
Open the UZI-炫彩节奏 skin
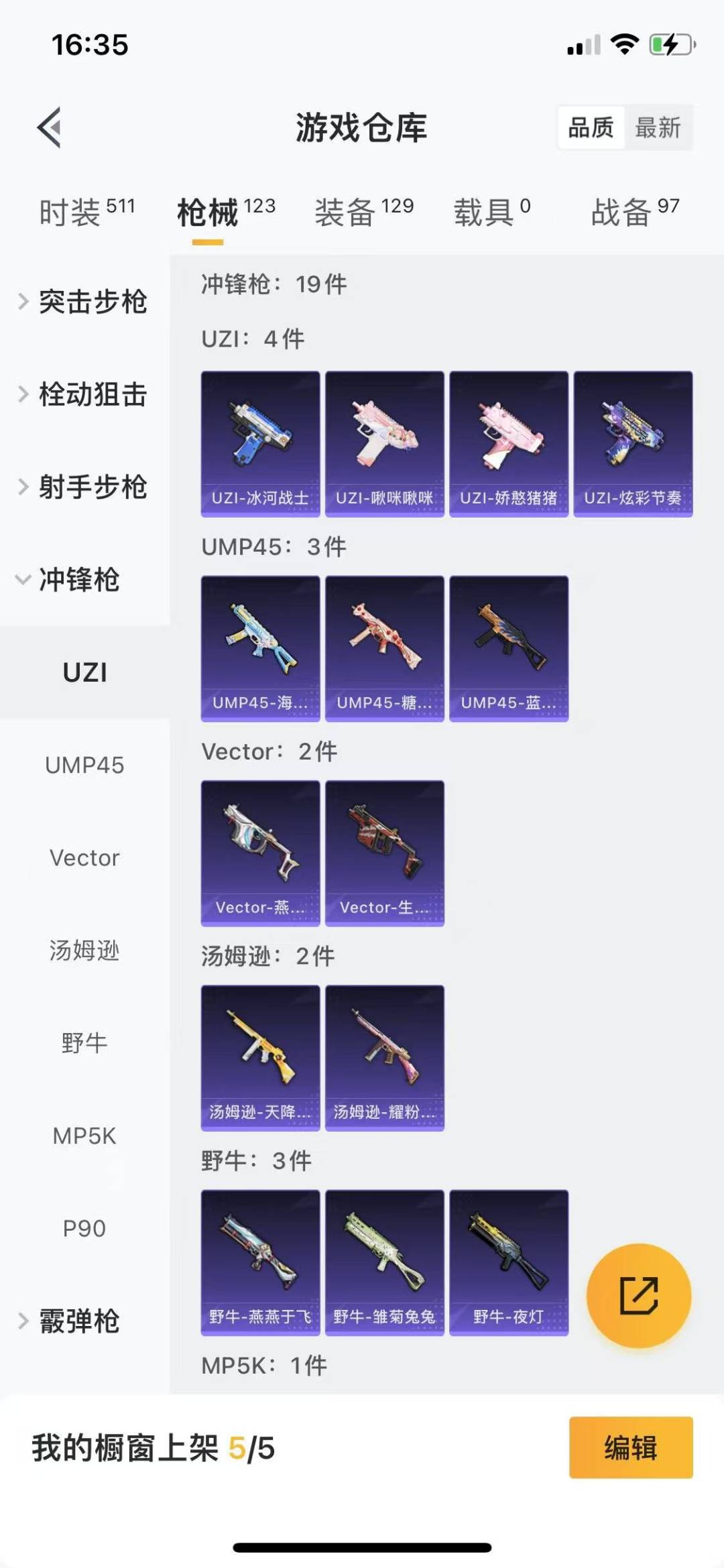[633, 444]
